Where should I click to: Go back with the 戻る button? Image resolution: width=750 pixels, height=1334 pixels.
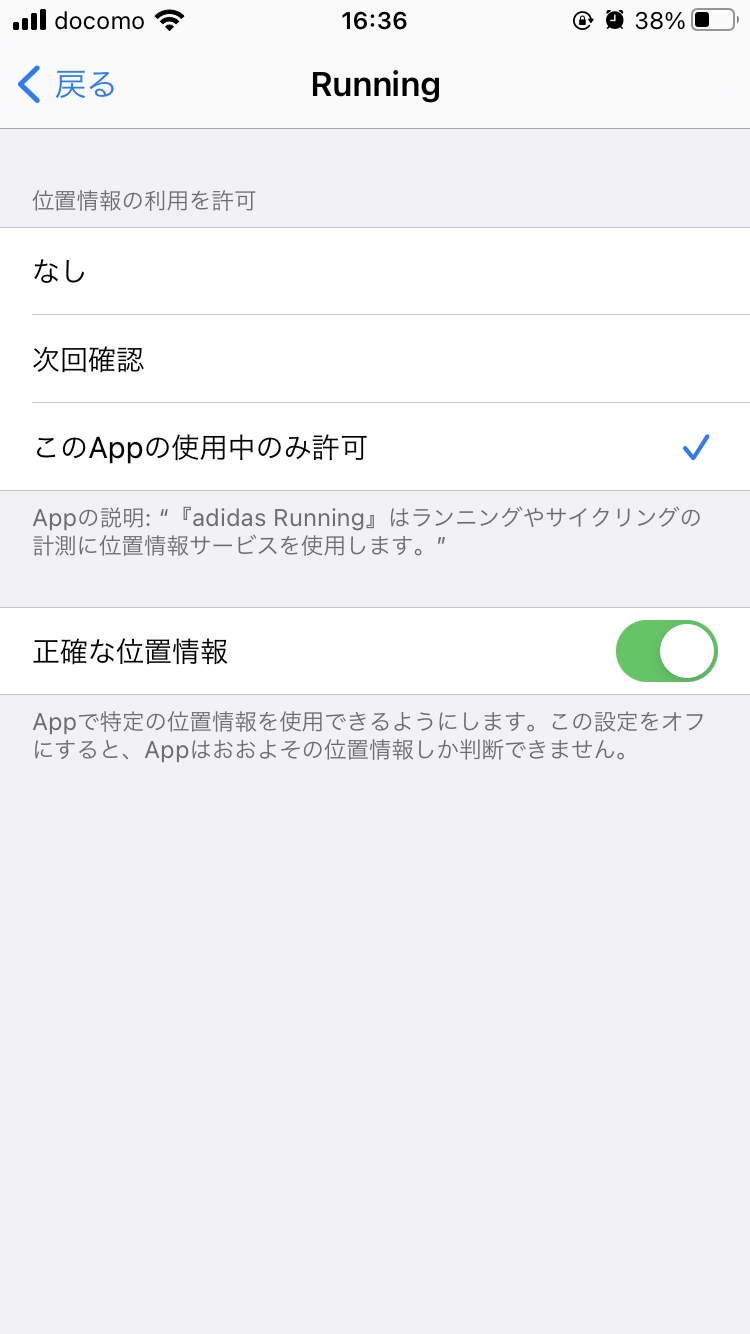[68, 85]
